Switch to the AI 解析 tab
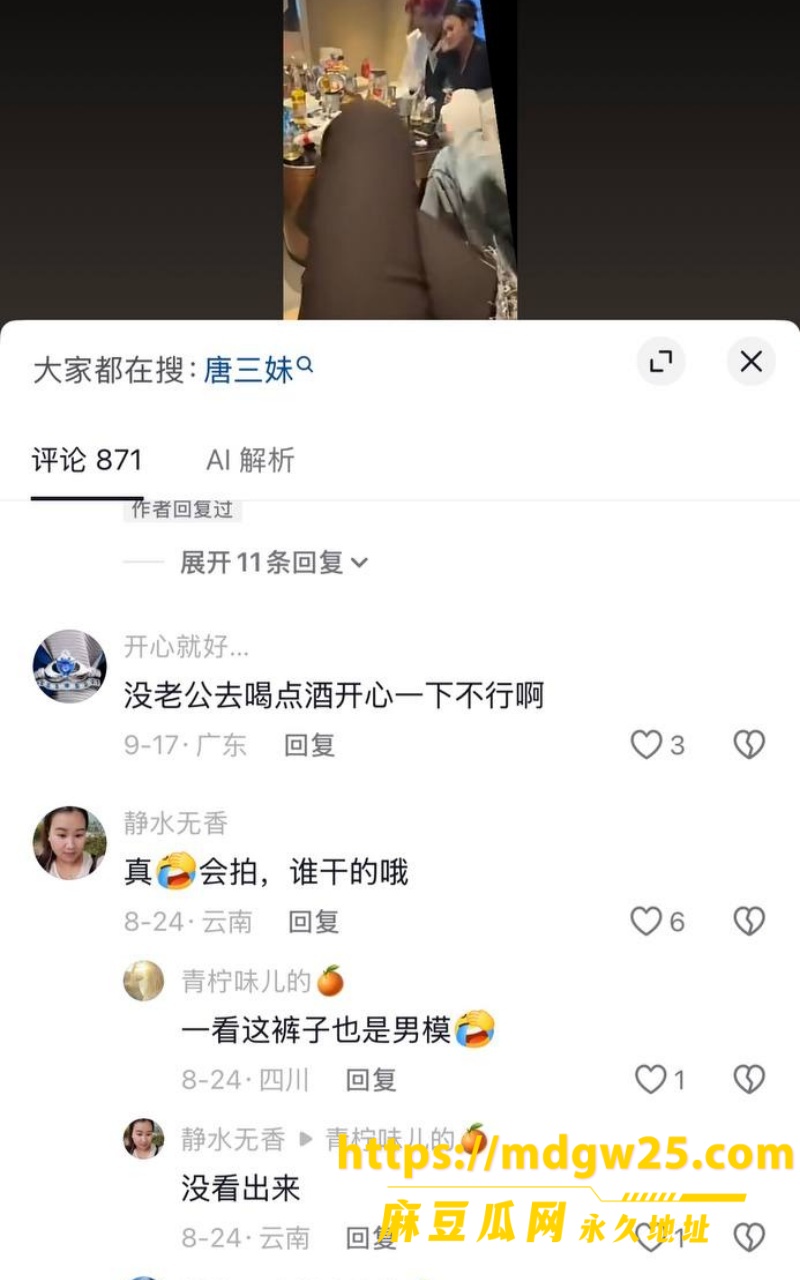Image resolution: width=800 pixels, height=1280 pixels. click(x=250, y=460)
